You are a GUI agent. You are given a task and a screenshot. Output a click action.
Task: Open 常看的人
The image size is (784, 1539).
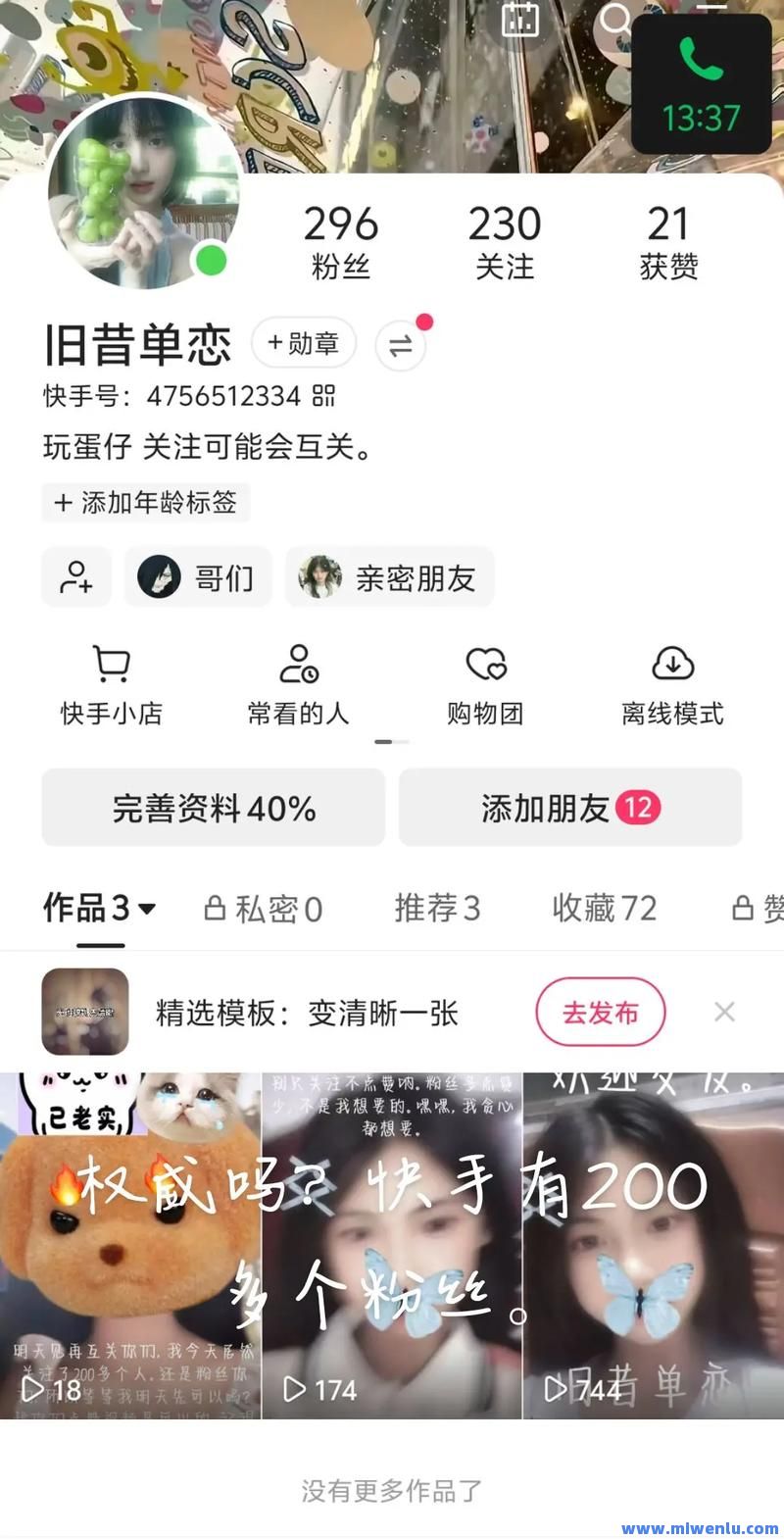(x=298, y=685)
